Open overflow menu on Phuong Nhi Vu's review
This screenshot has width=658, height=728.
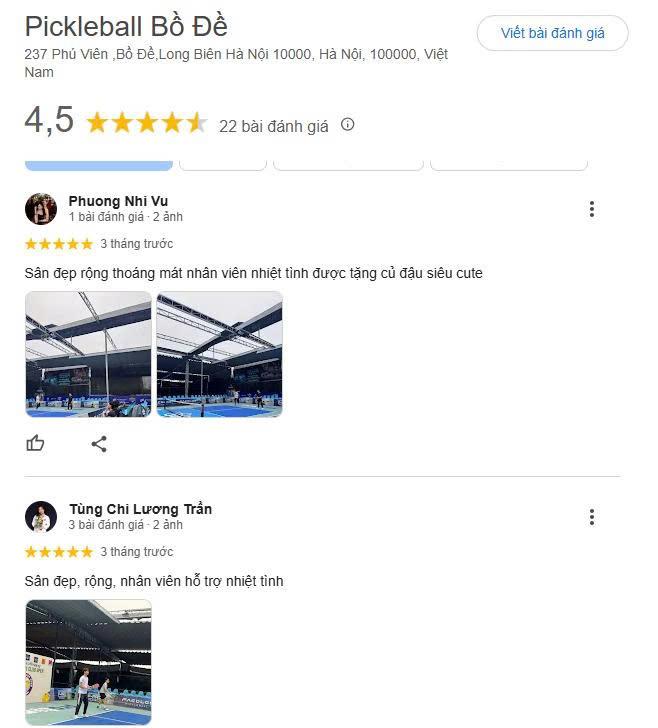(592, 209)
